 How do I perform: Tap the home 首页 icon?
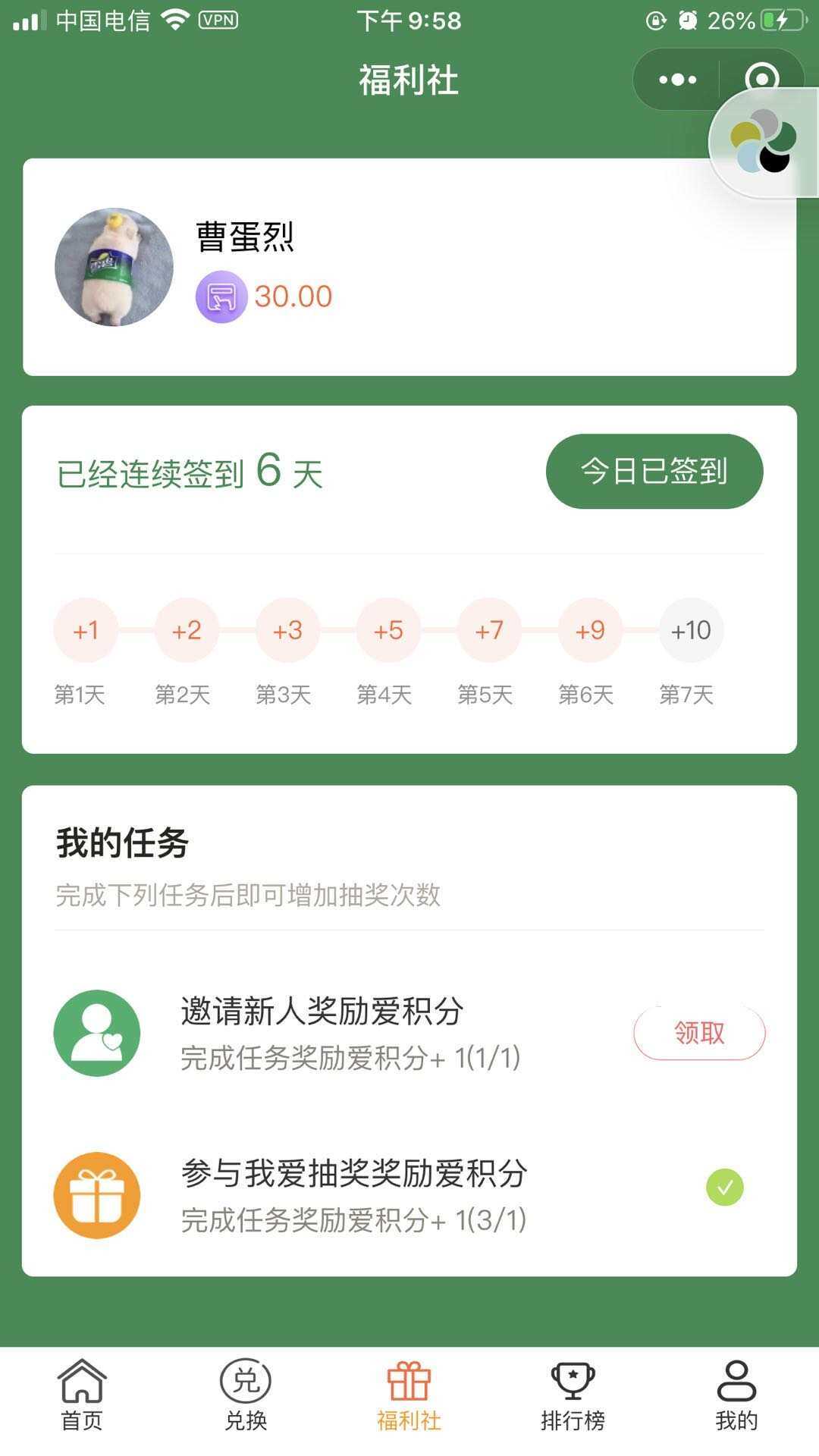click(x=81, y=1382)
